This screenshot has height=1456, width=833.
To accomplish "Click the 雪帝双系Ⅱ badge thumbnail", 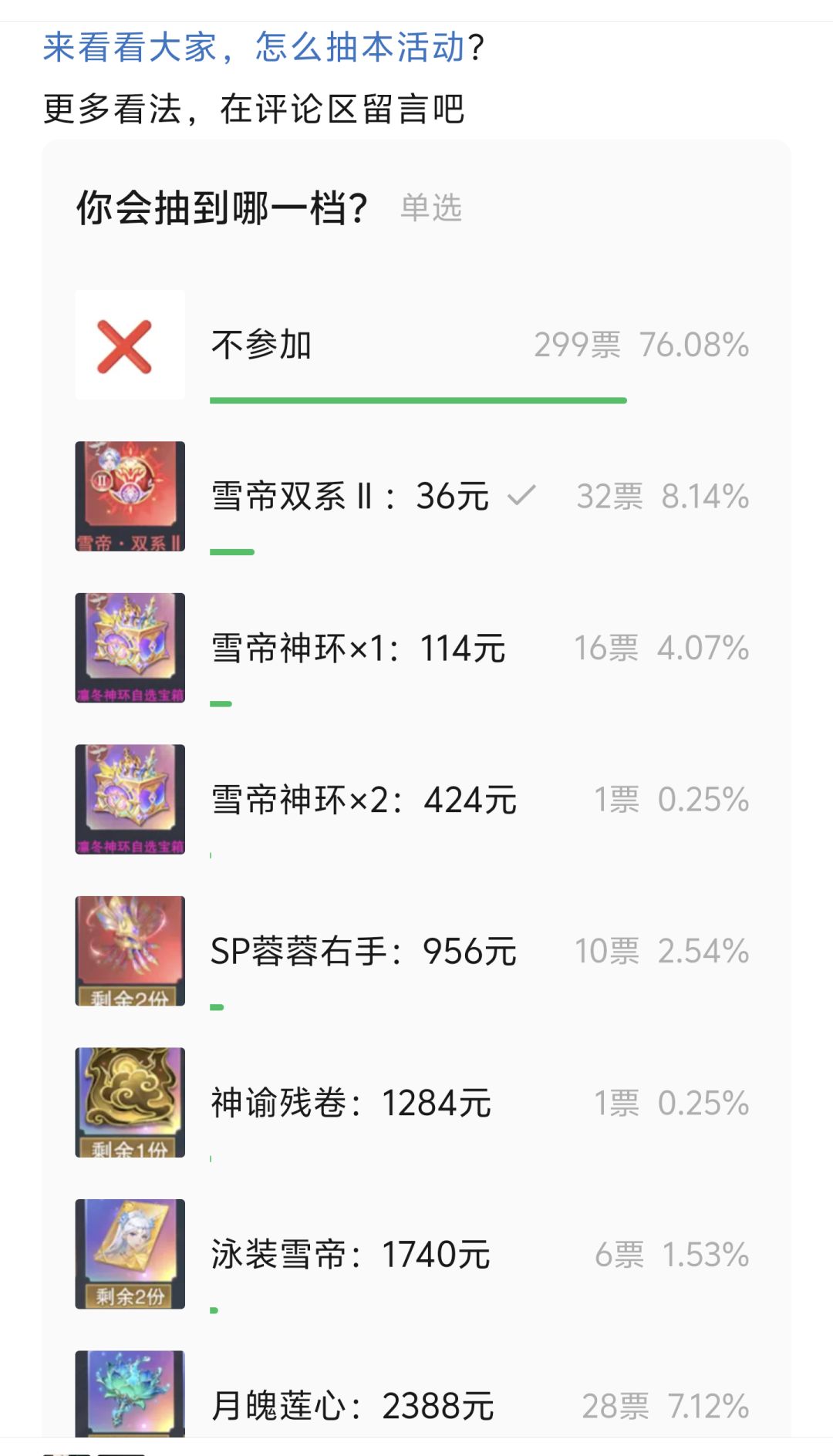I will click(x=130, y=496).
